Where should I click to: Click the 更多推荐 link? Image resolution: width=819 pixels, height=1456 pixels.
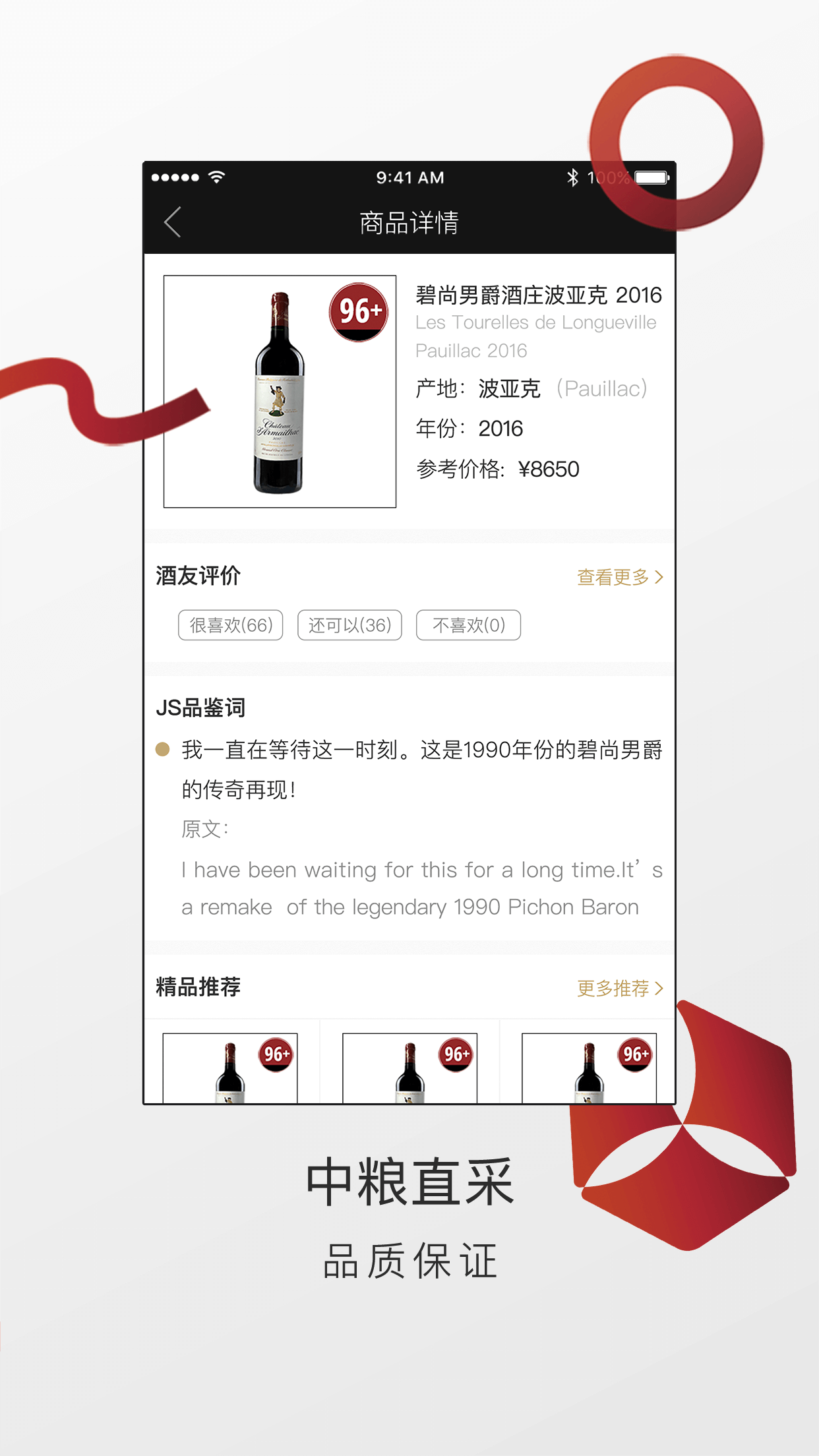point(612,988)
